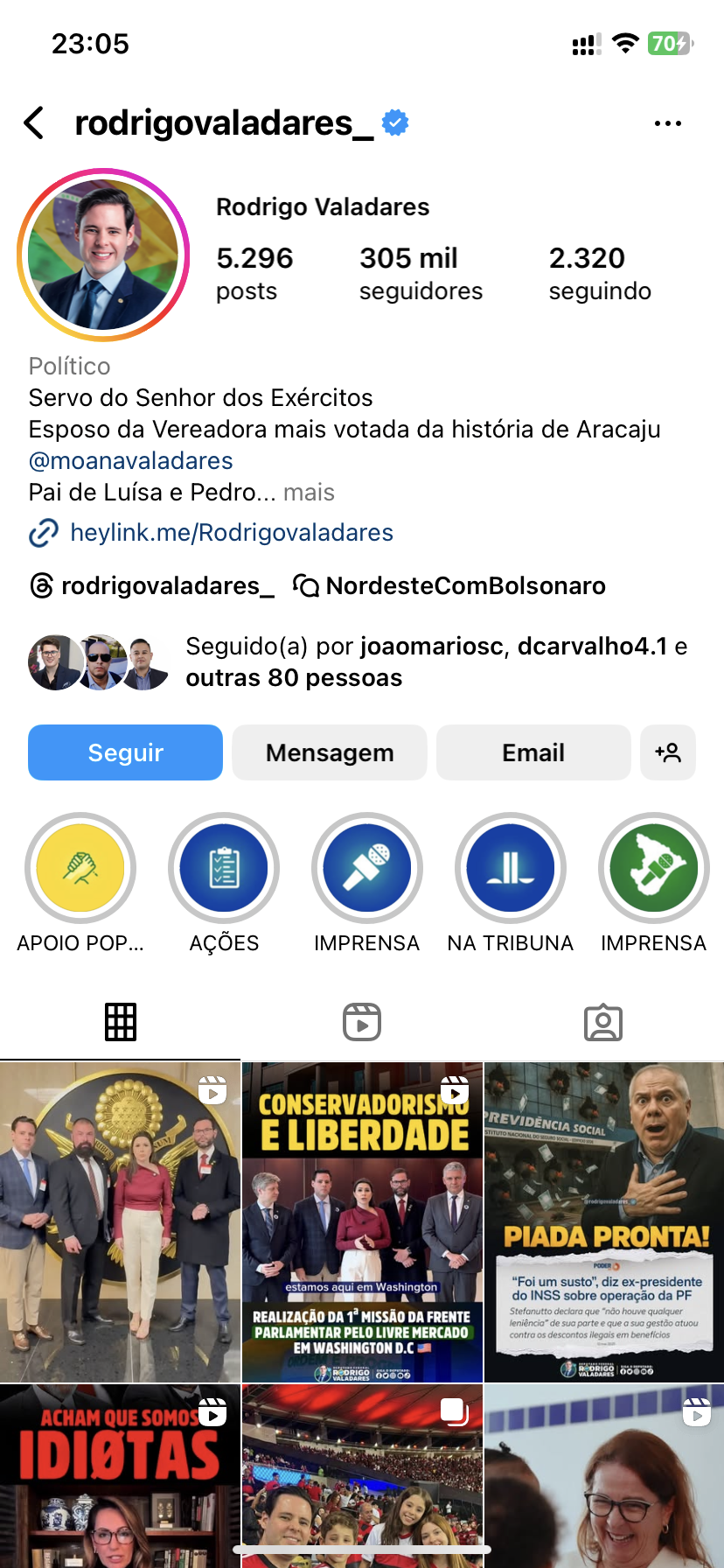Open the three-dot options menu

[668, 123]
